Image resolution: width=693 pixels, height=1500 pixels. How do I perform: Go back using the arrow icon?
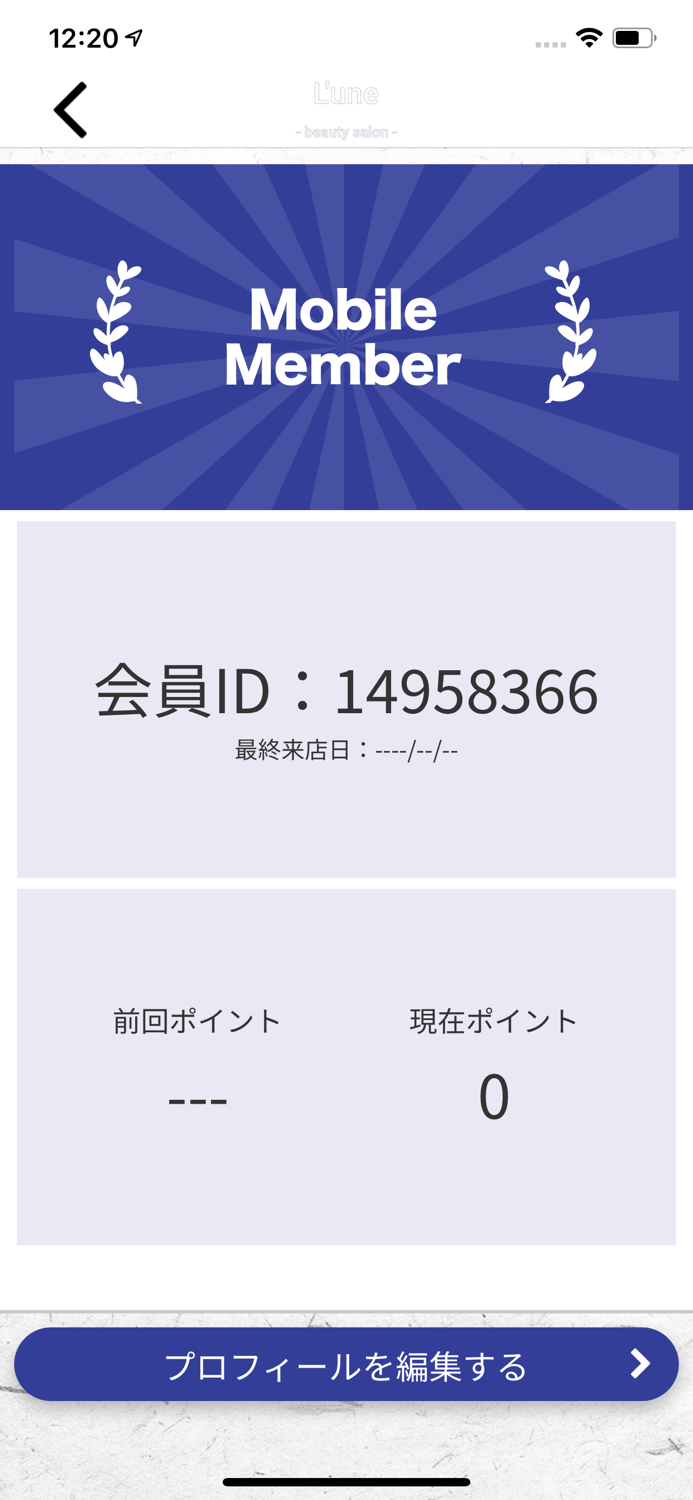click(x=71, y=109)
